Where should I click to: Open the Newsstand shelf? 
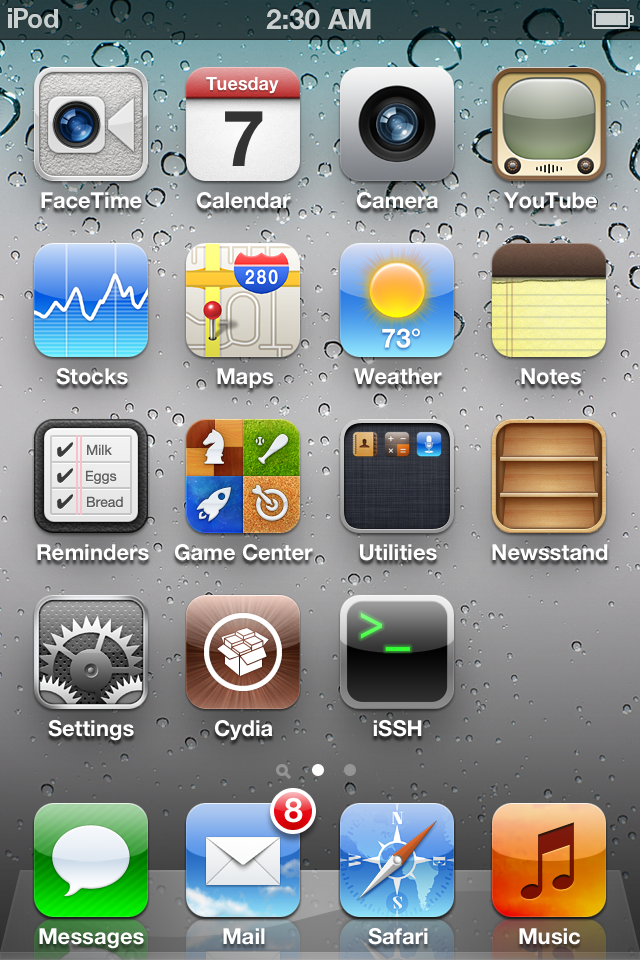[x=549, y=476]
